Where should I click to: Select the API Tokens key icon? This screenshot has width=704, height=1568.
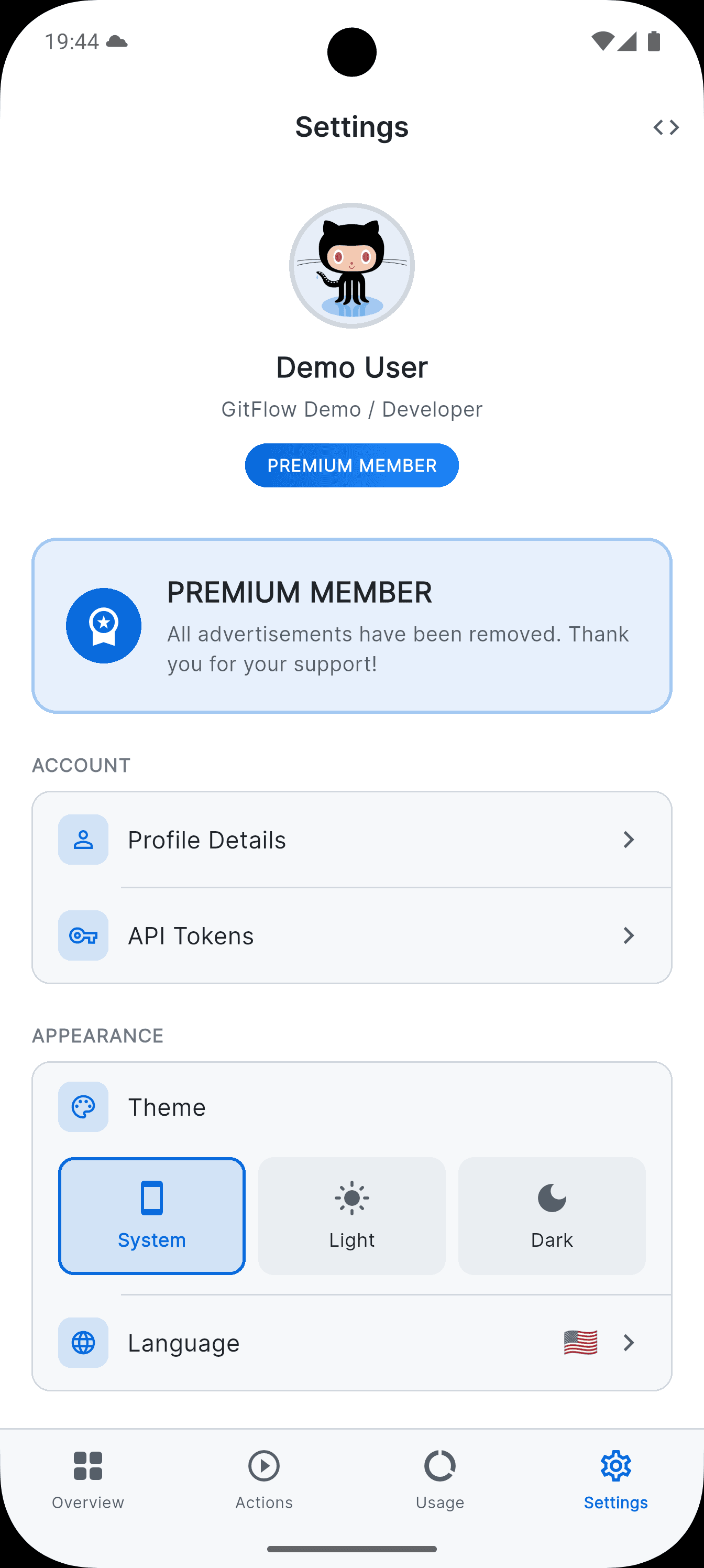tap(83, 935)
